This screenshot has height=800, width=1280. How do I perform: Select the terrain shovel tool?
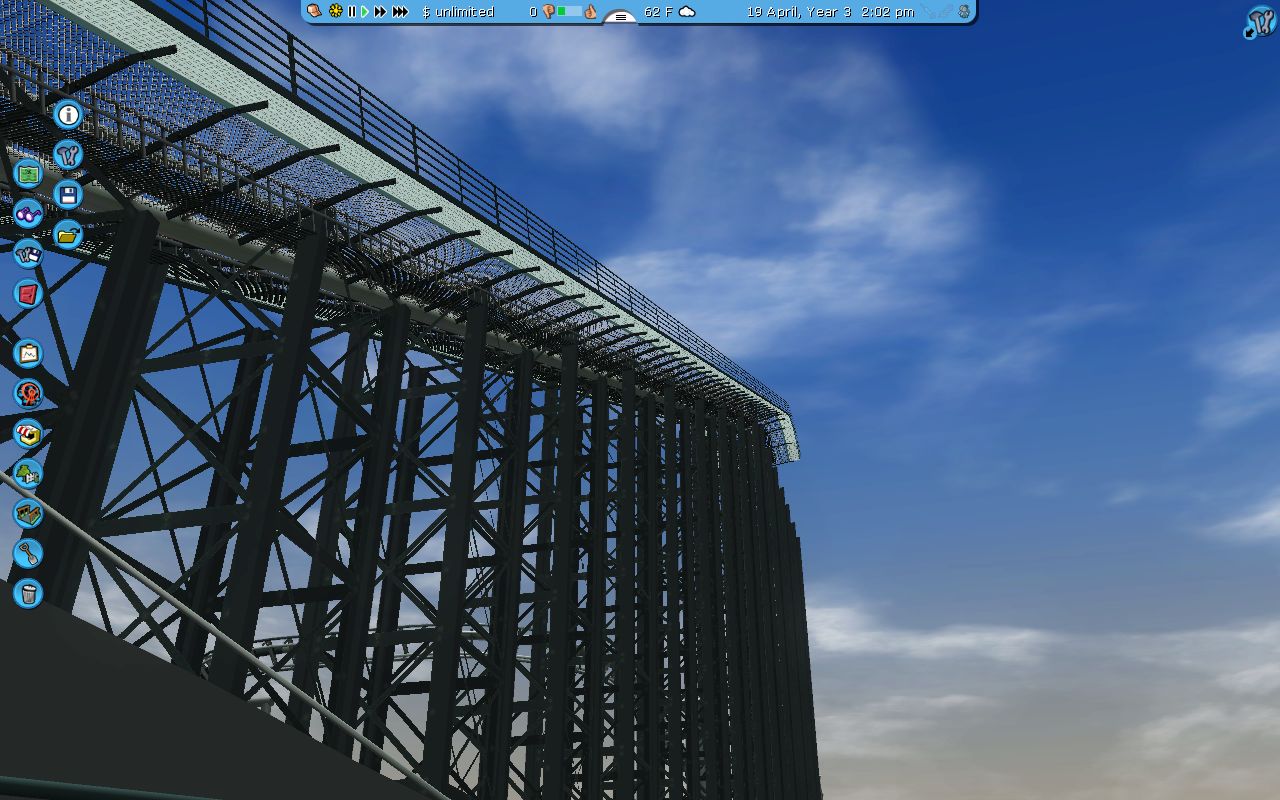(28, 553)
